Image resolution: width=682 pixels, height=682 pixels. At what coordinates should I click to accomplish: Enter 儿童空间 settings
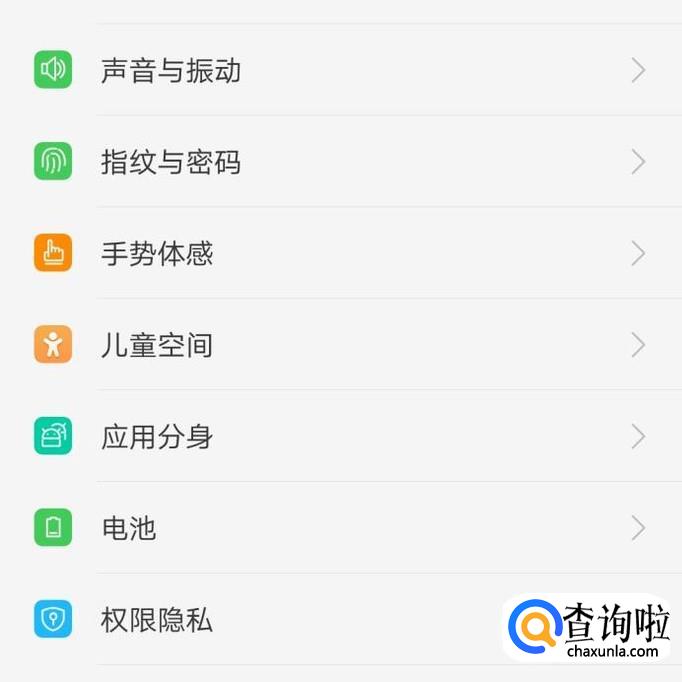pos(157,346)
